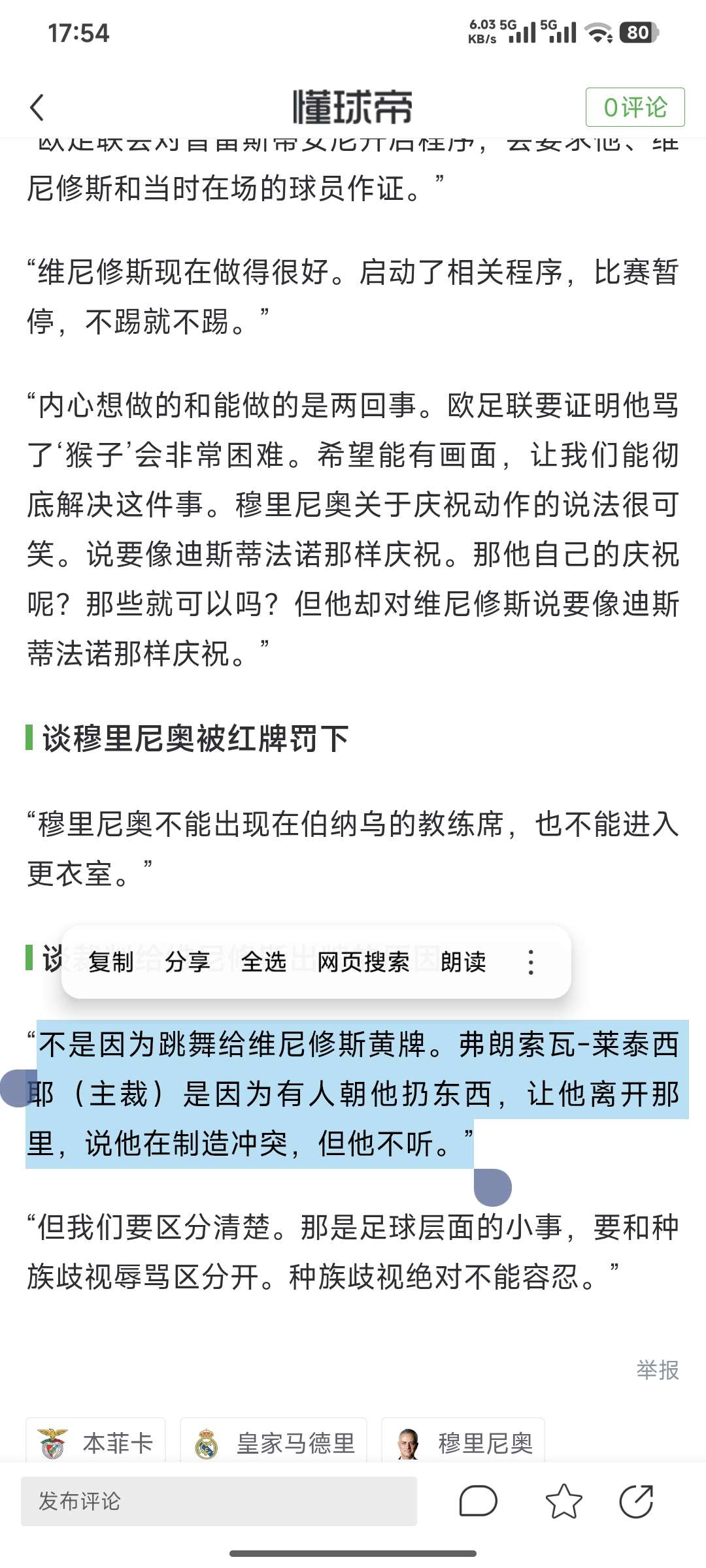
Task: Go back using the top-left arrow
Action: click(x=37, y=108)
